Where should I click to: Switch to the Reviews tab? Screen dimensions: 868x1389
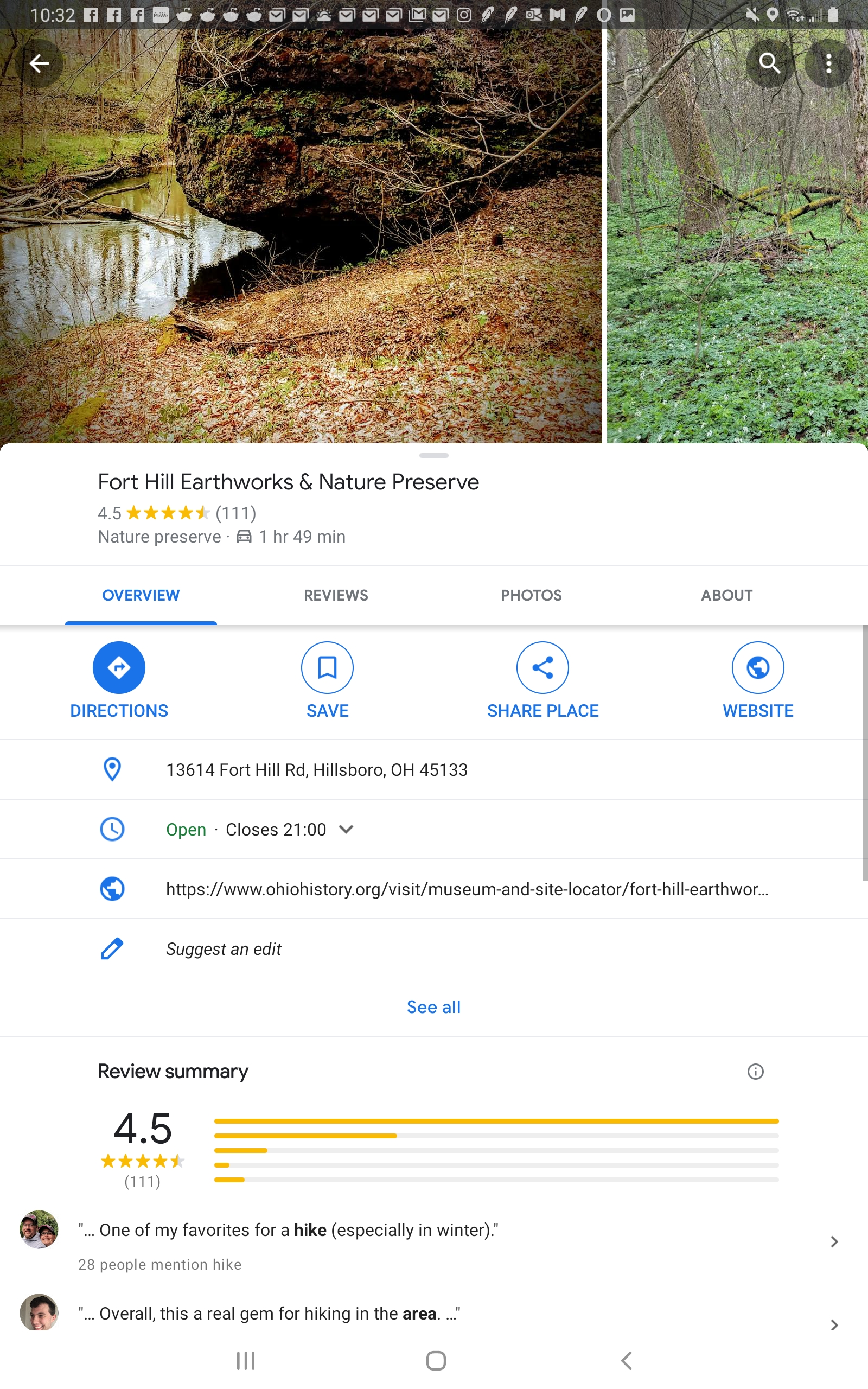tap(336, 595)
